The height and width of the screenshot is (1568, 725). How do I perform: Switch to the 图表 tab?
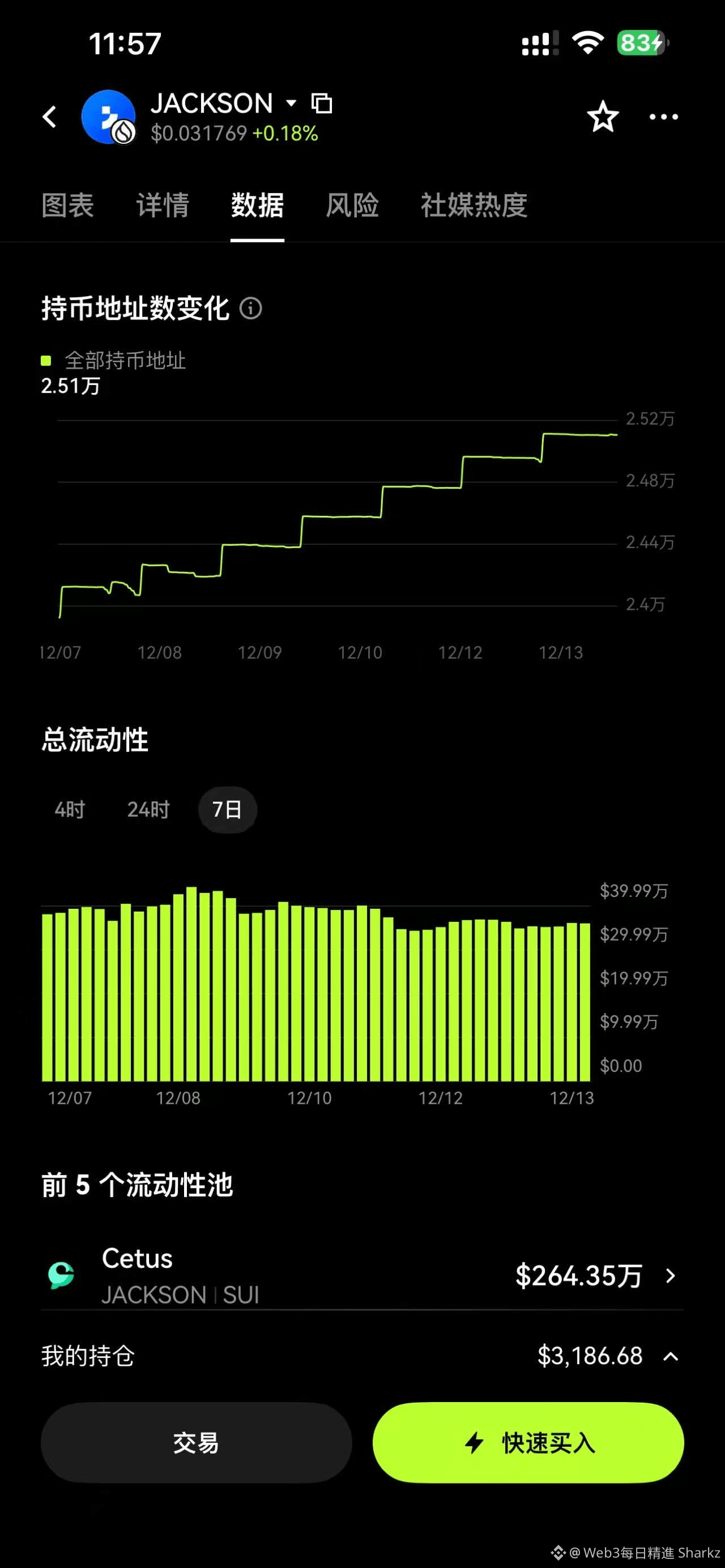coord(67,205)
